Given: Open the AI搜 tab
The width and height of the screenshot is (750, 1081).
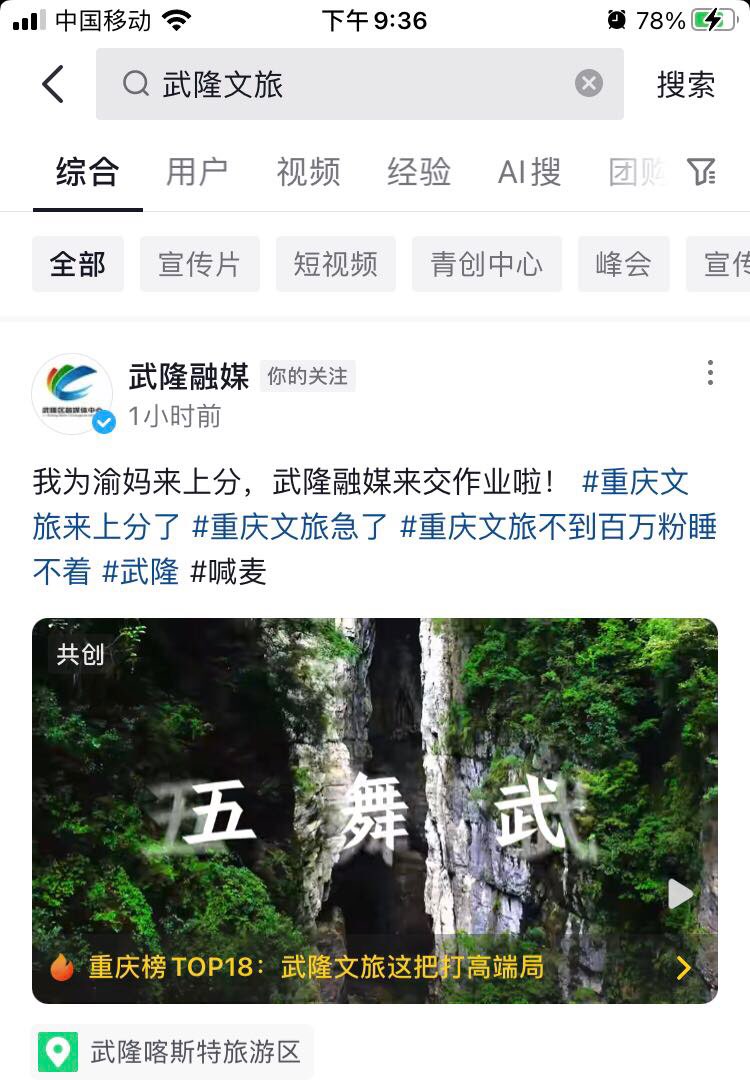Looking at the screenshot, I should click(x=529, y=172).
